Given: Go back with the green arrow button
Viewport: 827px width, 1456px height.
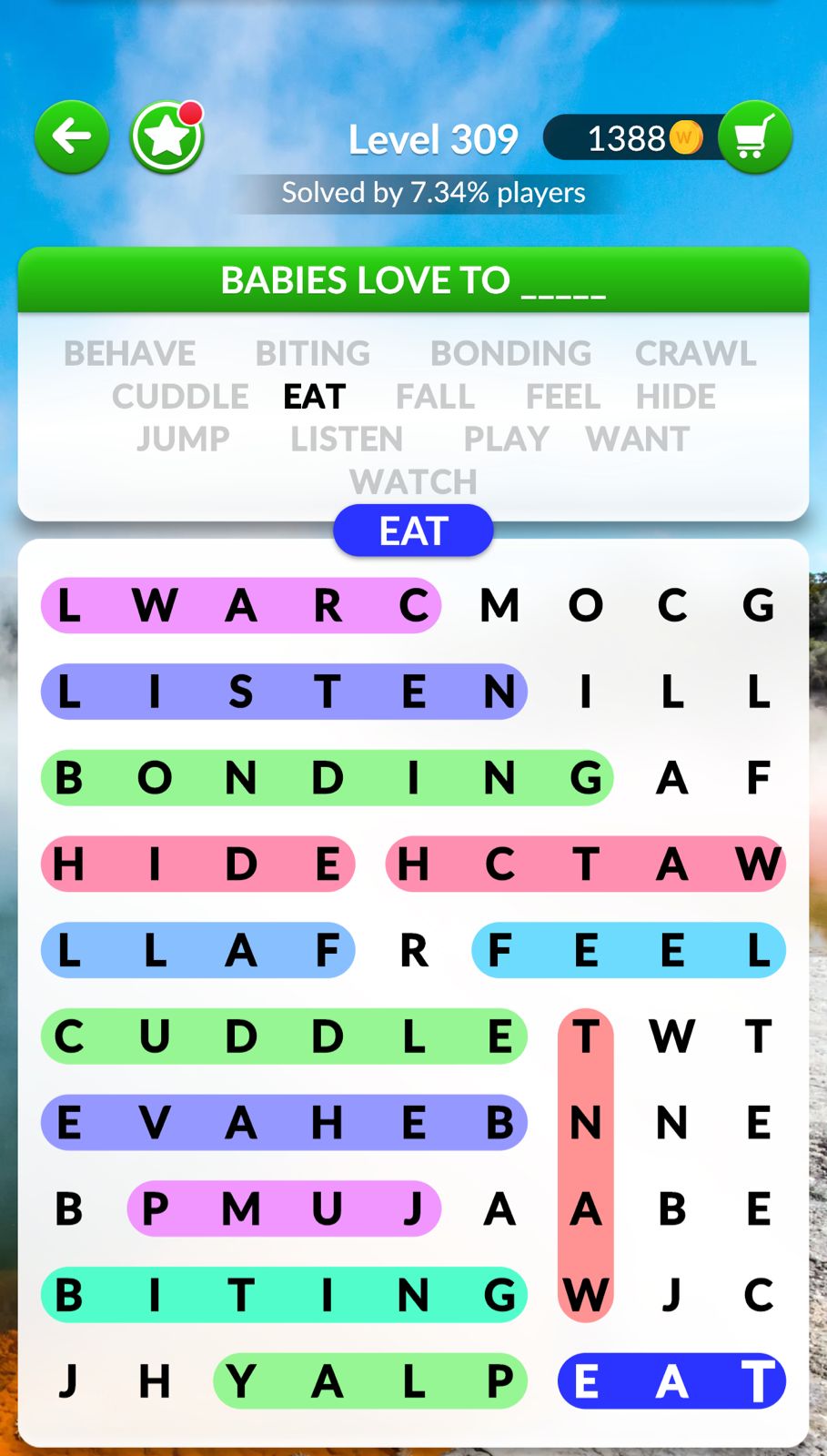Looking at the screenshot, I should pyautogui.click(x=72, y=137).
